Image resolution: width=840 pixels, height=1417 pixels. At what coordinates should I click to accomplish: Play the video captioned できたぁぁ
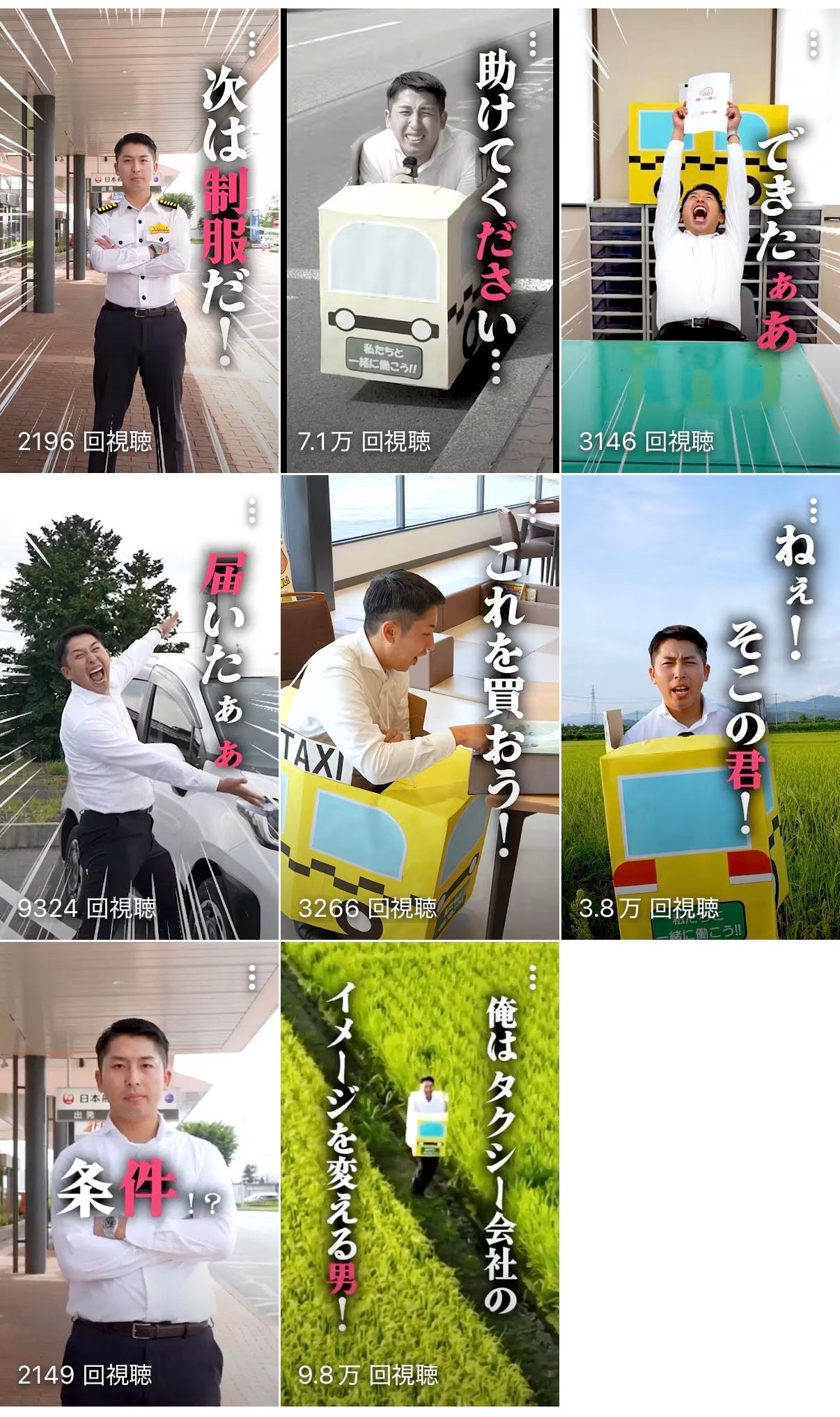pos(700,240)
